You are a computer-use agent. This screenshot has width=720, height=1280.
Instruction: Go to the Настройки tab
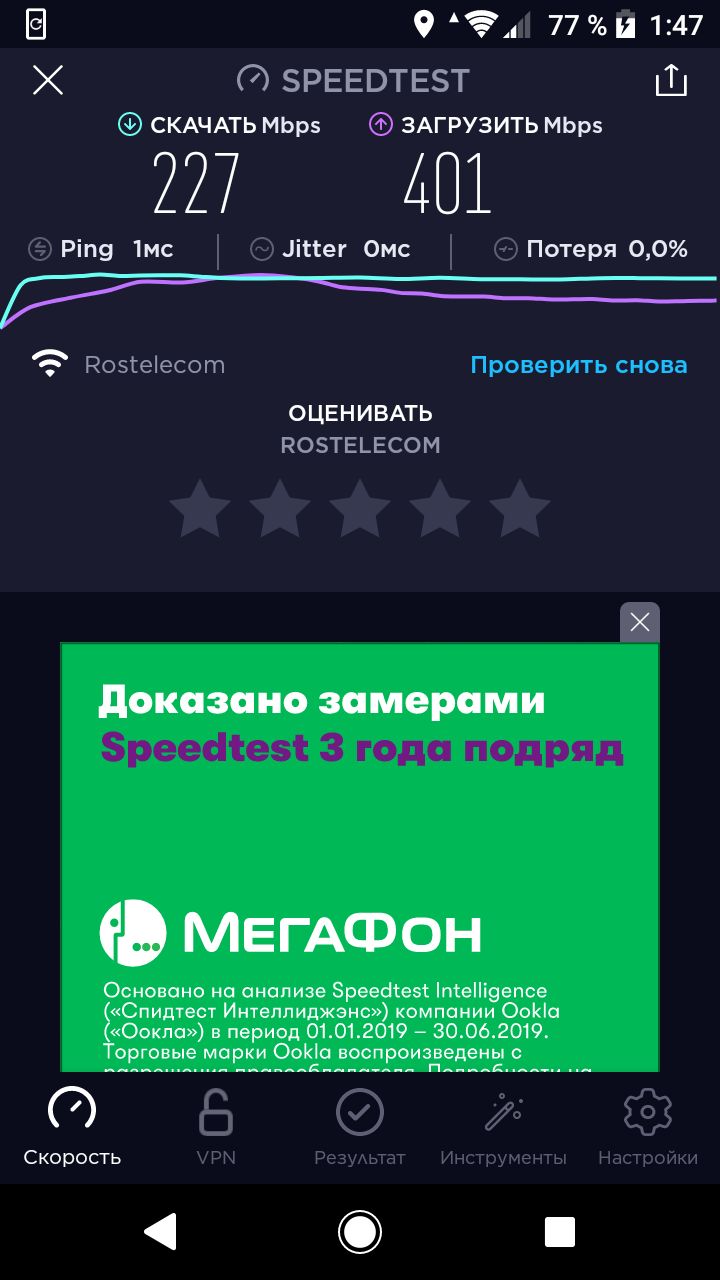pyautogui.click(x=648, y=1128)
